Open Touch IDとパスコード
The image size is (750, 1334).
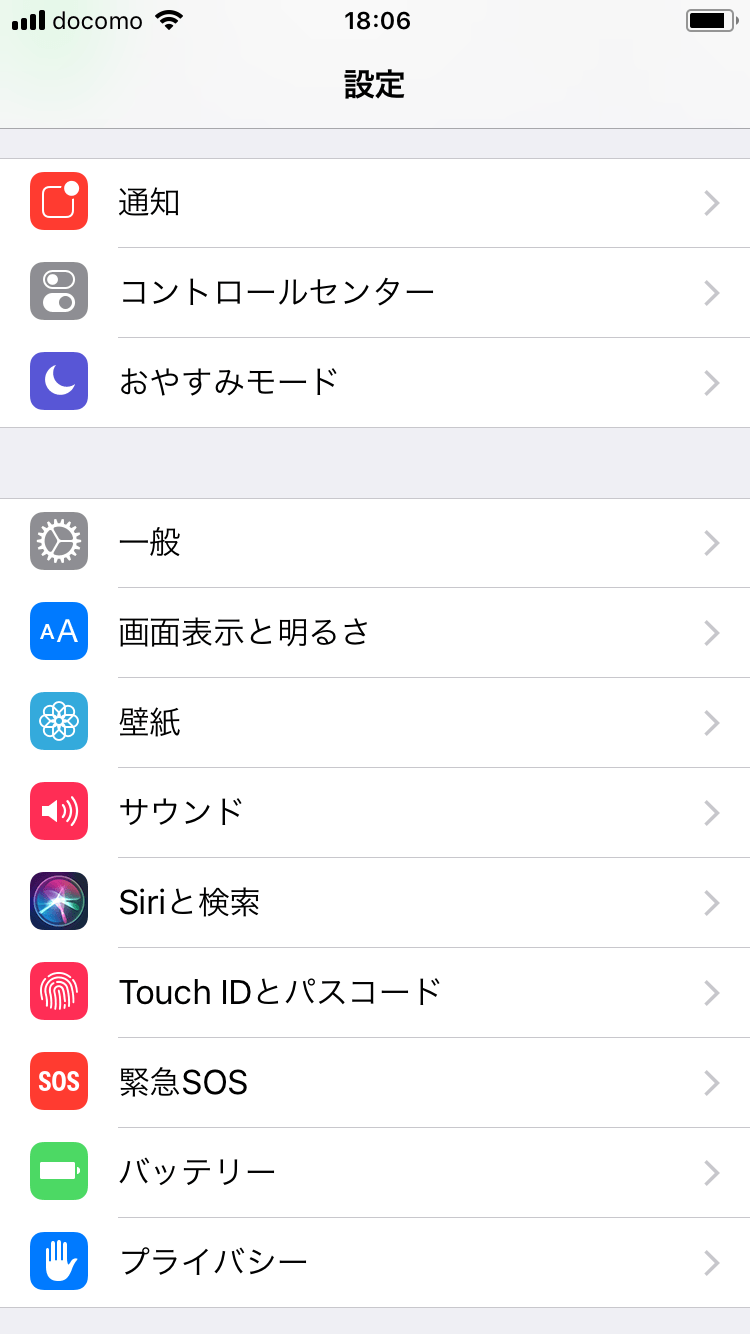point(375,993)
